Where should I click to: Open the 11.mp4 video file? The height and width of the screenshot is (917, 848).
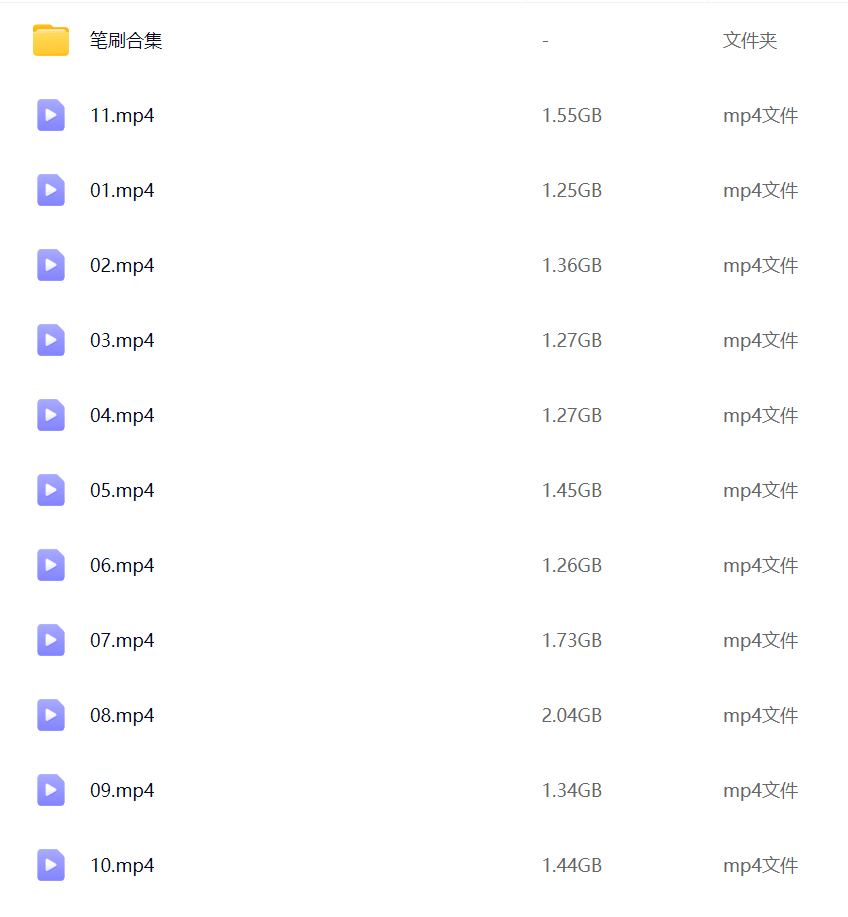tap(122, 116)
